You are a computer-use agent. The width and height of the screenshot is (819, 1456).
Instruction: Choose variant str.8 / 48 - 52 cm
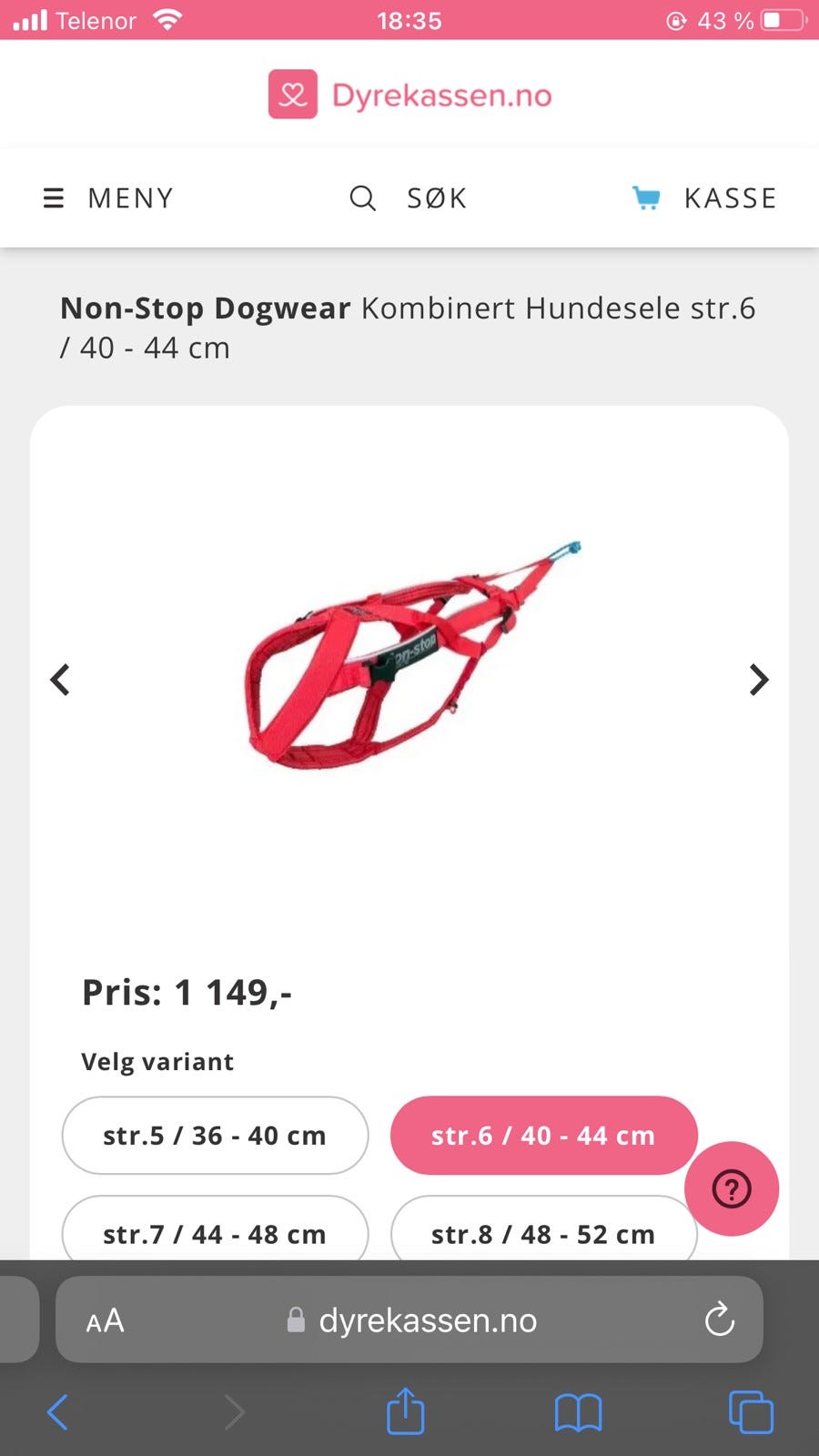(543, 1232)
